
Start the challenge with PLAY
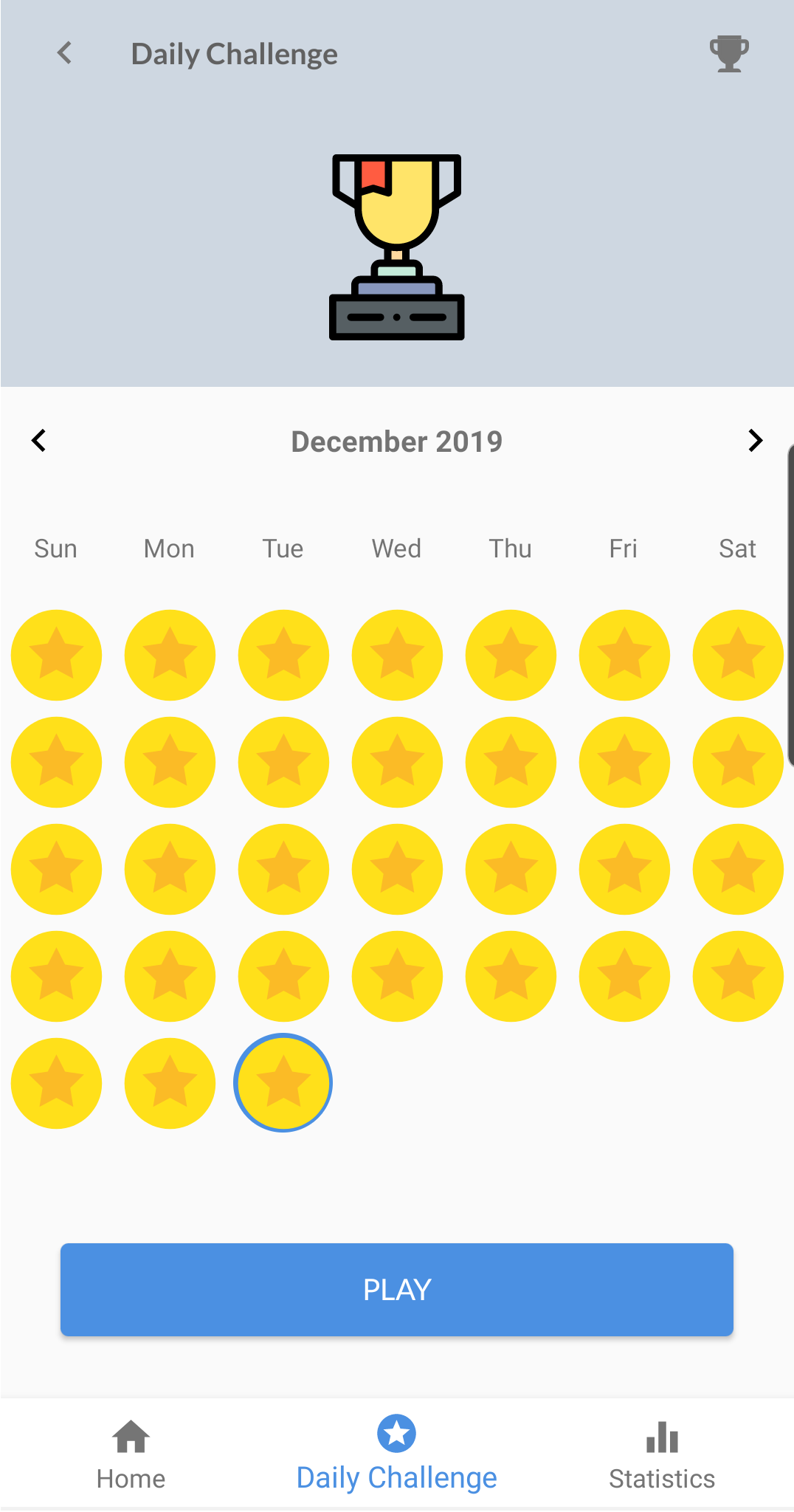click(x=397, y=1290)
